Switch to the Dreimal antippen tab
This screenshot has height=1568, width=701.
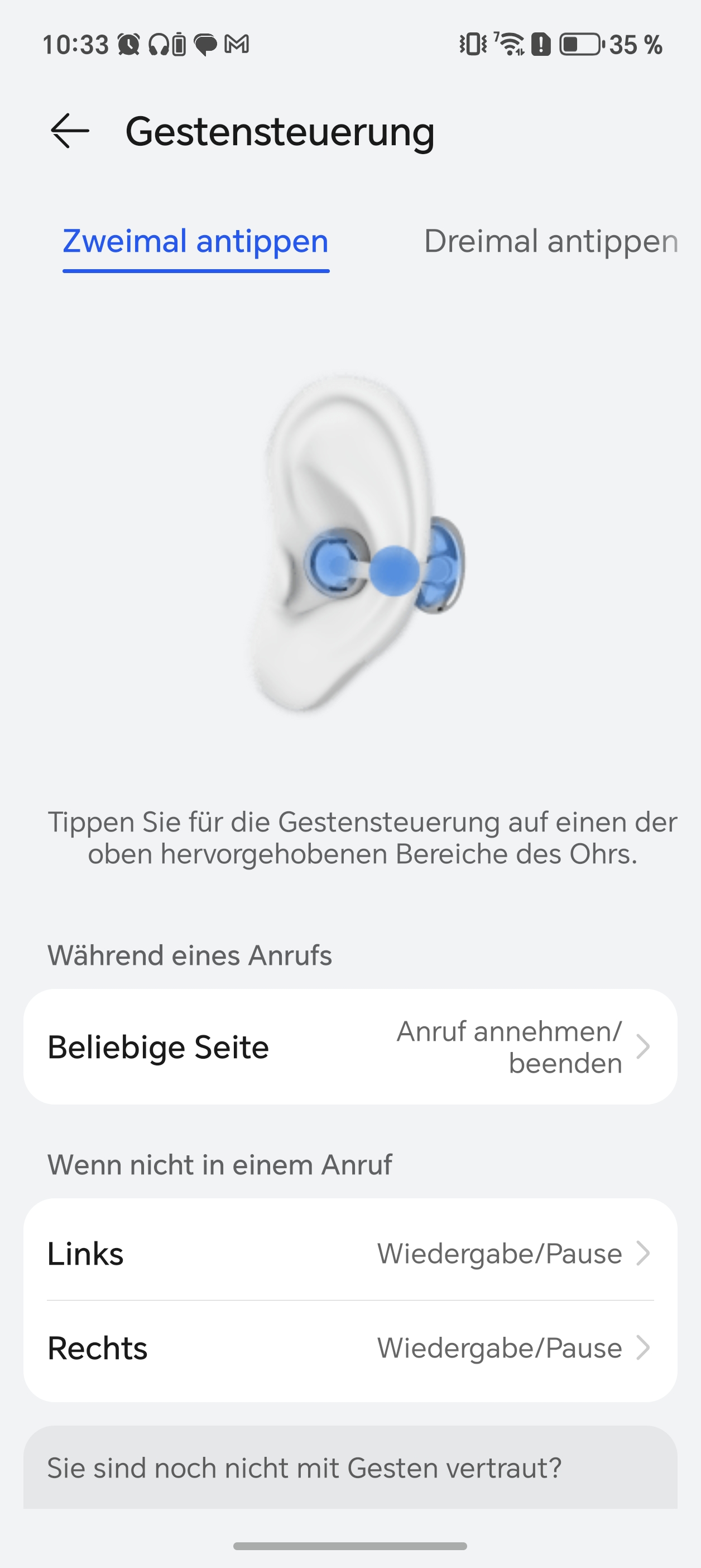point(550,242)
